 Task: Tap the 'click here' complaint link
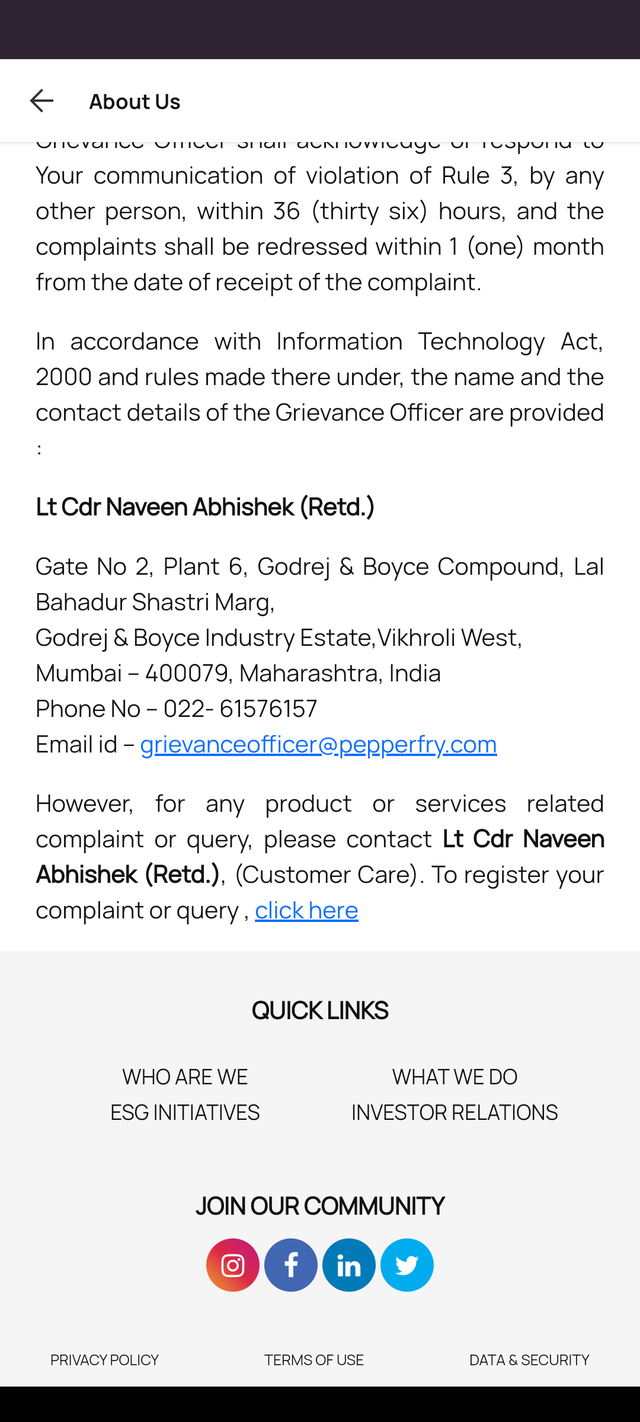click(306, 910)
